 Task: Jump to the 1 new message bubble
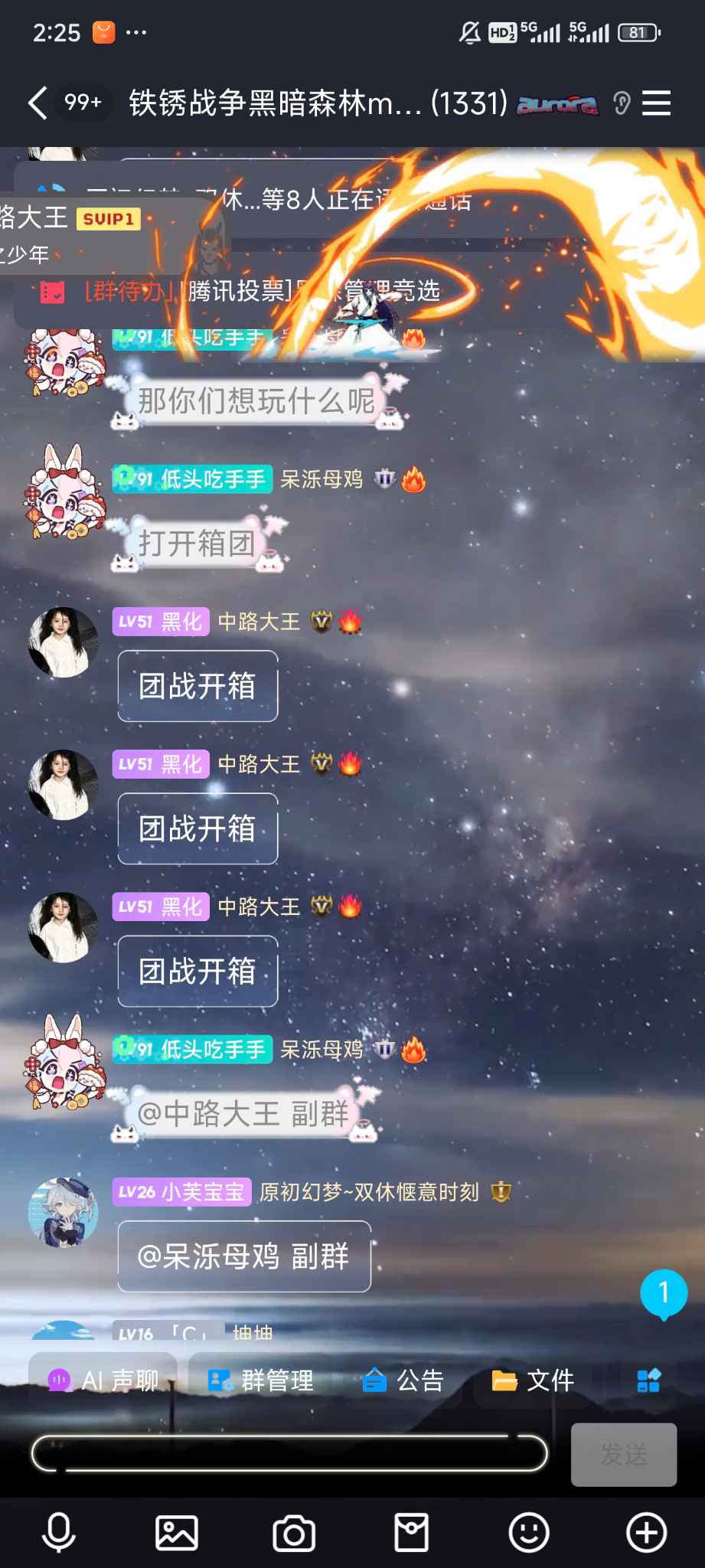[664, 1294]
